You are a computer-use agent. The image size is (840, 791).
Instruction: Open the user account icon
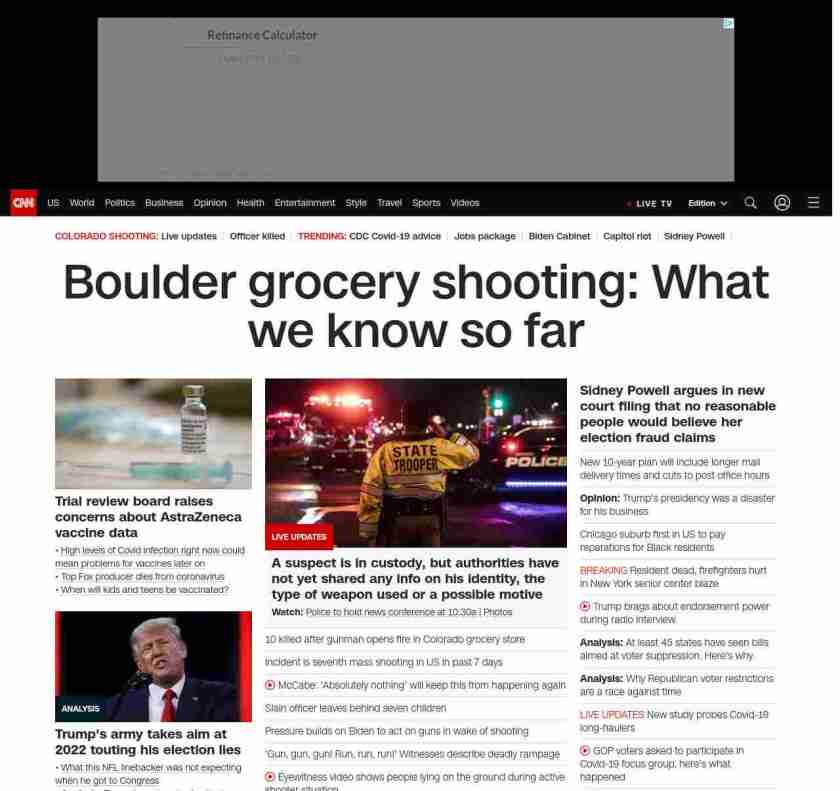point(782,203)
